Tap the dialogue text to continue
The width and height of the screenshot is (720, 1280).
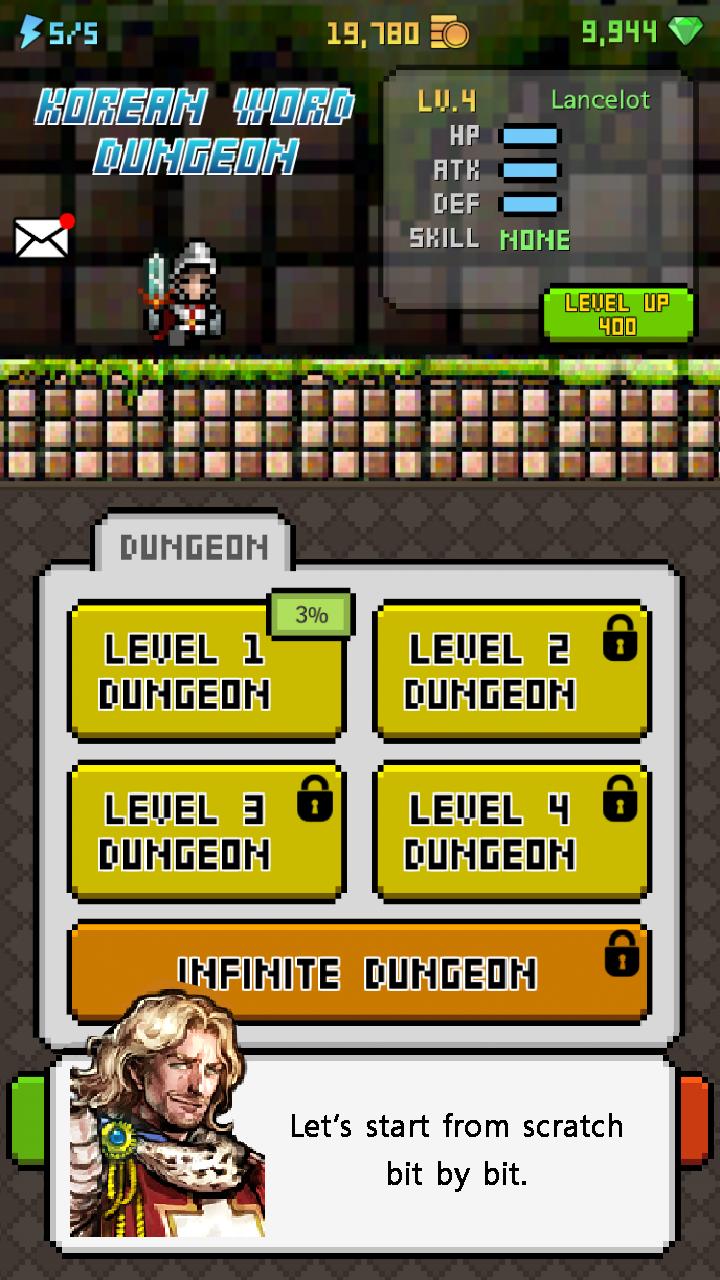(456, 1150)
